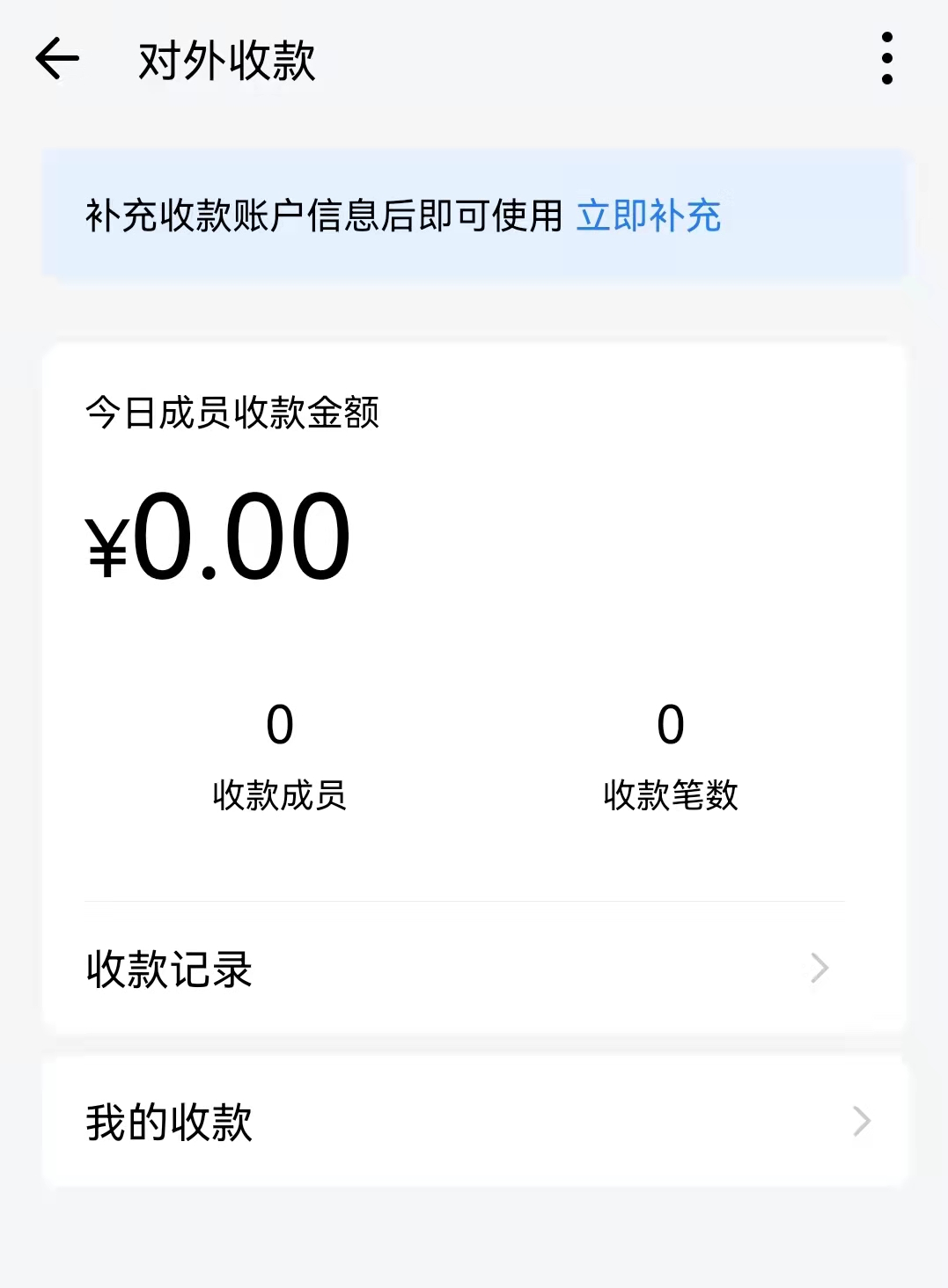
Task: Tap the 立即补充 link
Action: pos(649,216)
